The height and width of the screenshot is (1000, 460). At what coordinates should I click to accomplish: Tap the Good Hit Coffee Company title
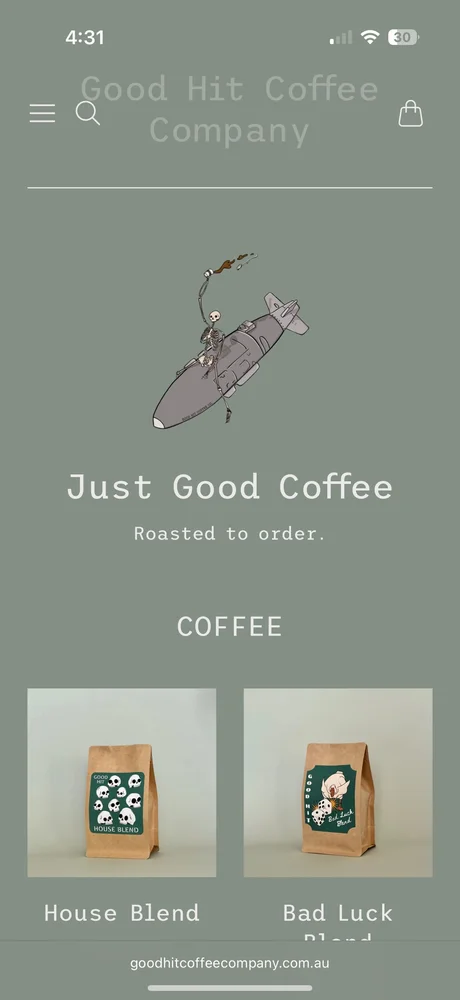230,110
